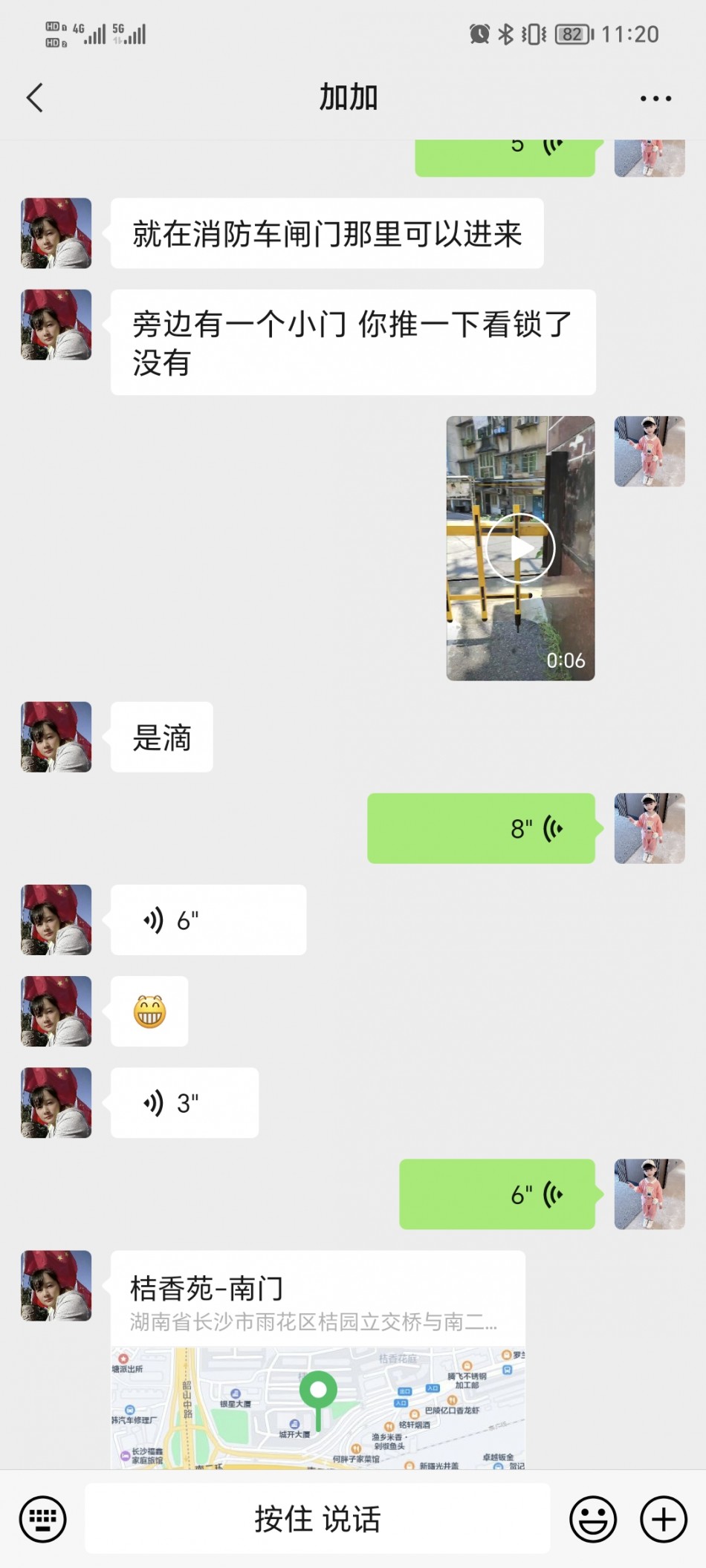Switch to keyboard text input
Image resolution: width=706 pixels, height=1568 pixels.
point(42,1519)
